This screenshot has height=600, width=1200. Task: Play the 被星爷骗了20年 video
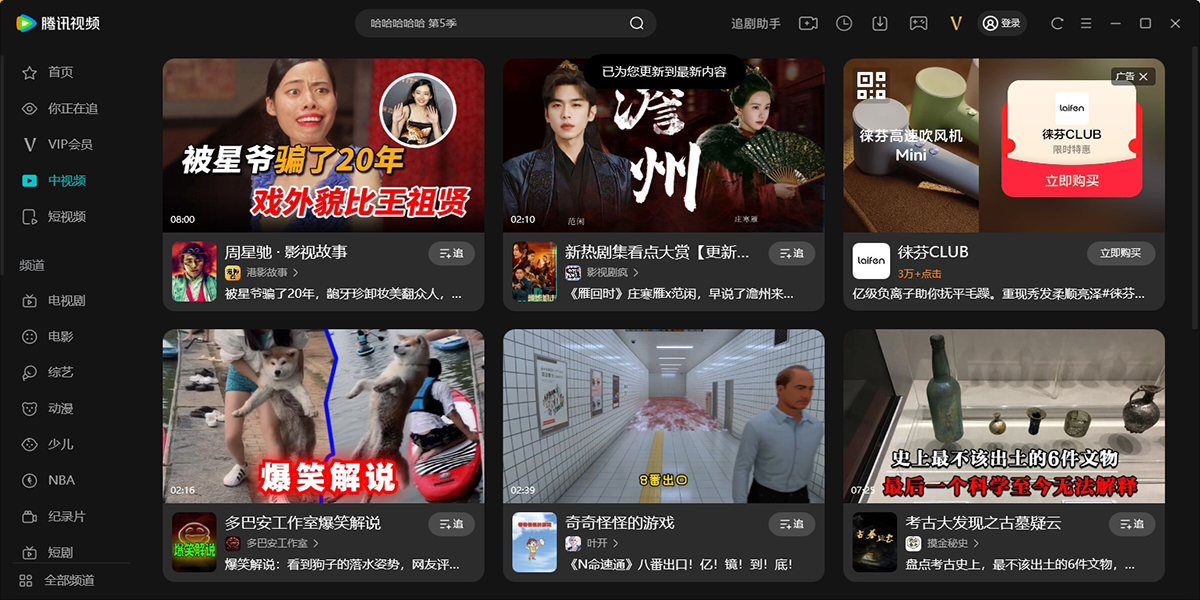(323, 145)
